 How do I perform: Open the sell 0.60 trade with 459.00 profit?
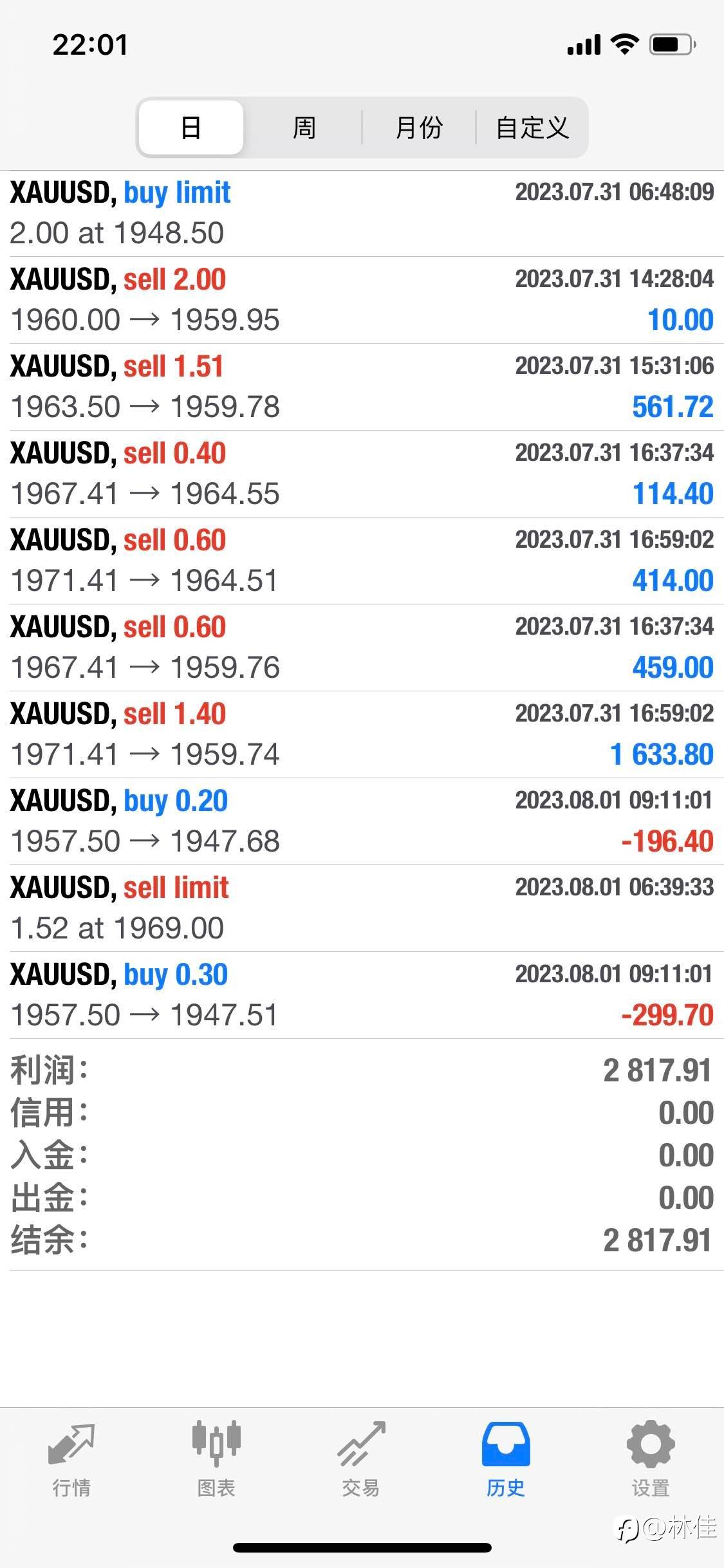point(362,648)
